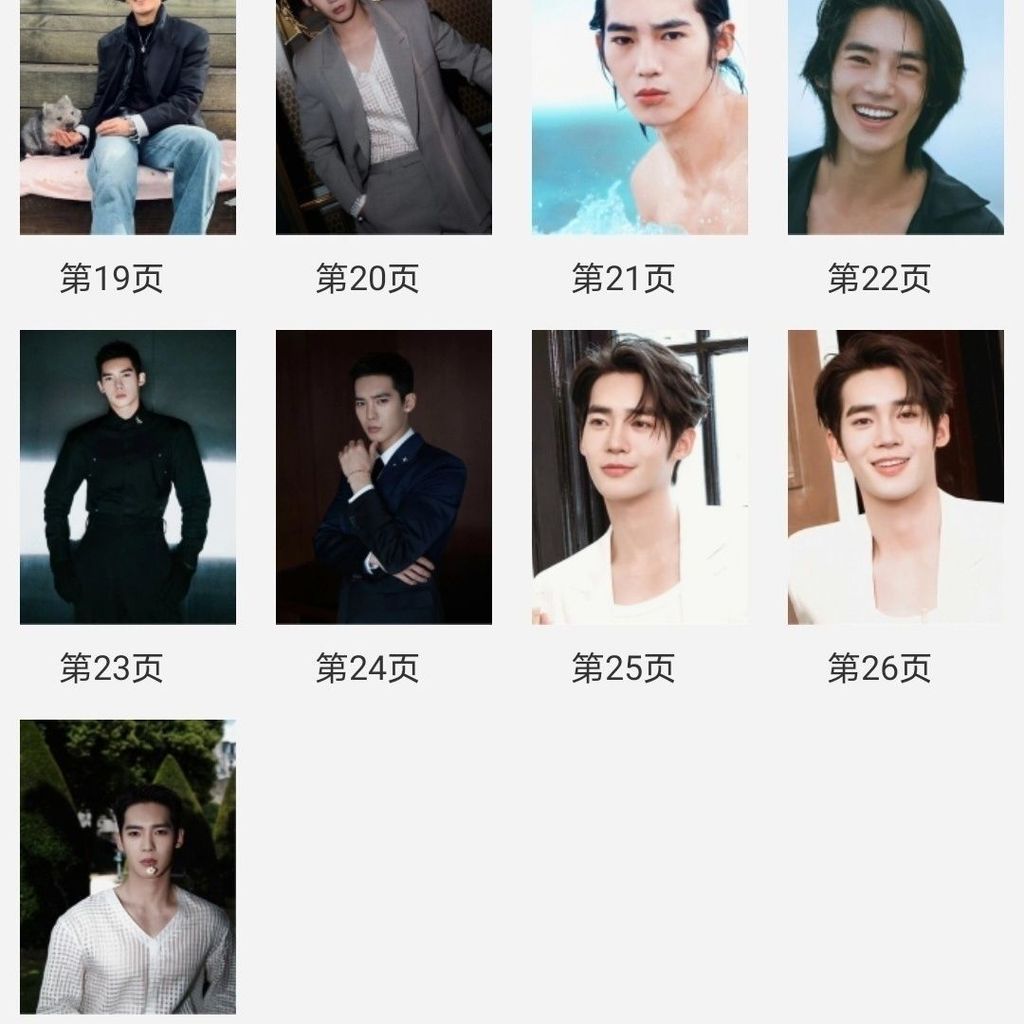Open the page 26 thumbnail
The width and height of the screenshot is (1024, 1024).
coord(896,477)
